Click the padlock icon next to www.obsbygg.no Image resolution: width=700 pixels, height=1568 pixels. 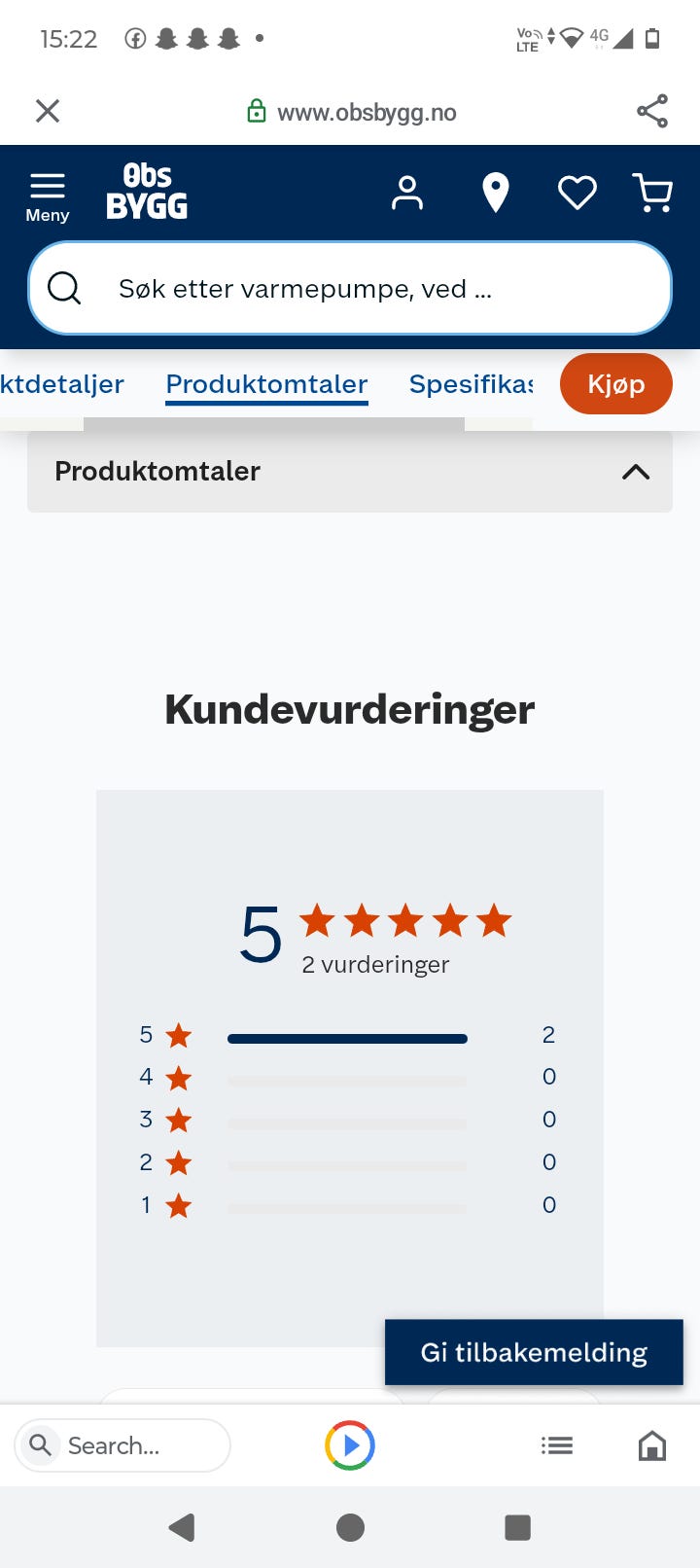256,111
